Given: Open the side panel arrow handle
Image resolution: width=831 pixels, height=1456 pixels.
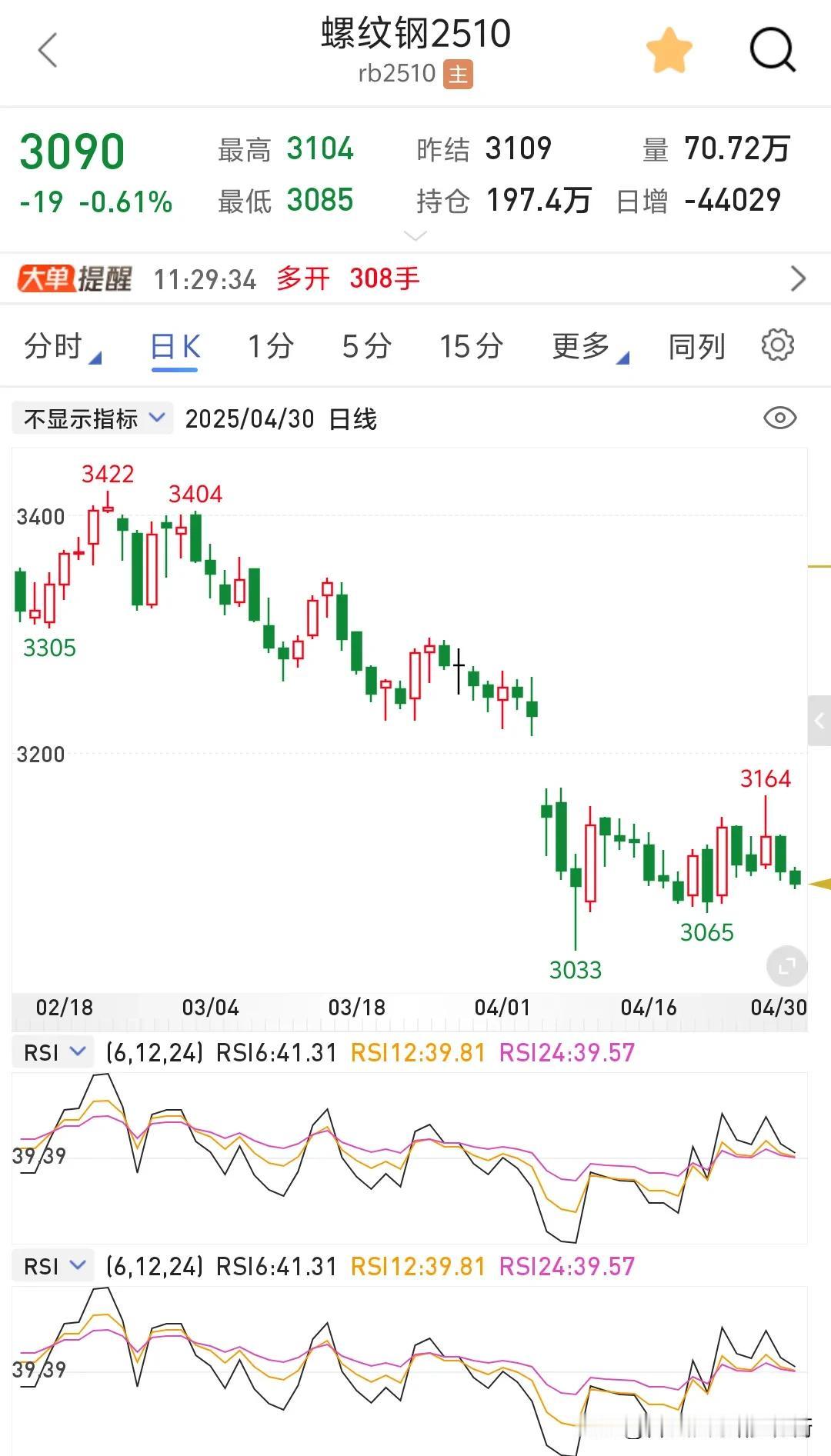Looking at the screenshot, I should click(x=819, y=721).
